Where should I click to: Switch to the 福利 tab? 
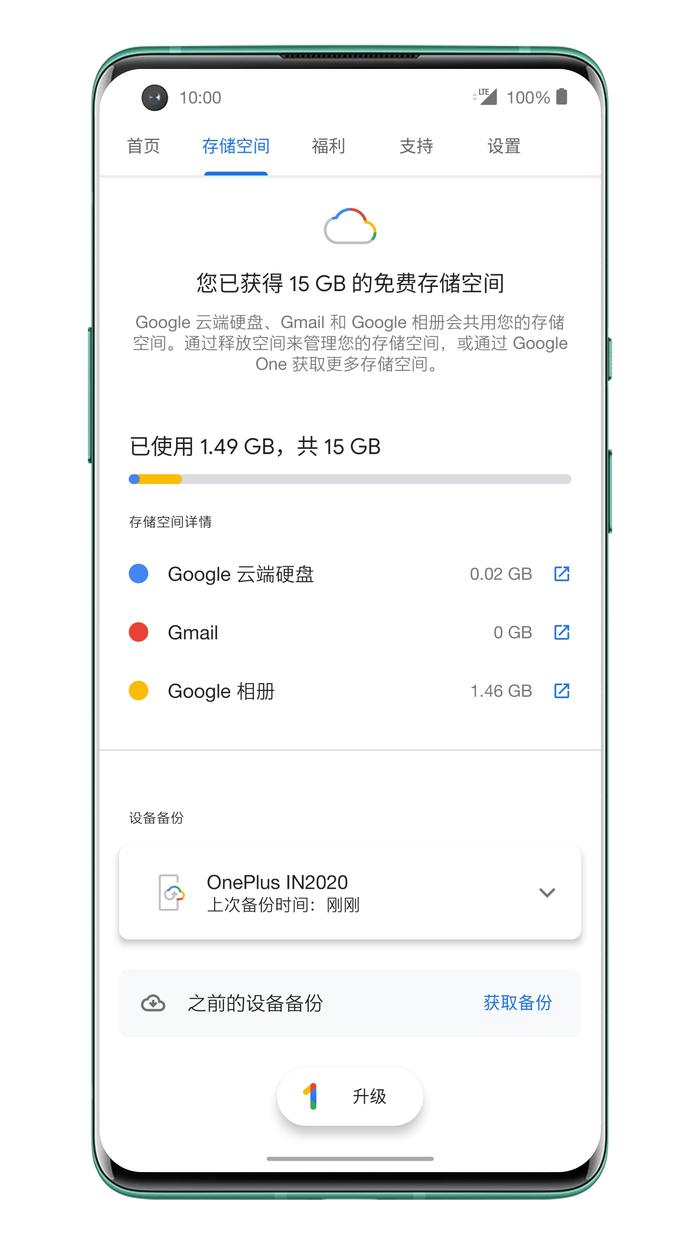[328, 146]
